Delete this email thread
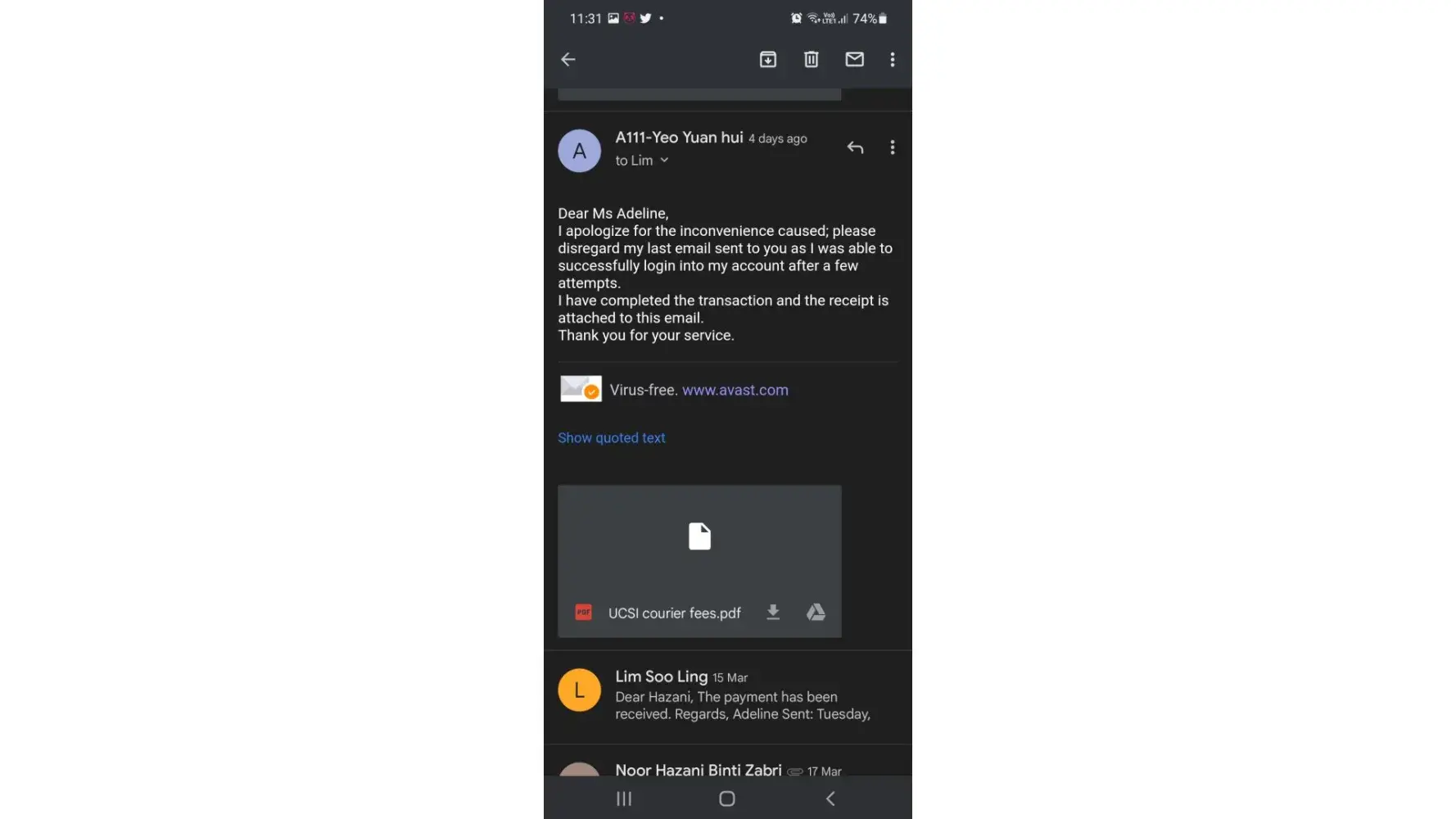The height and width of the screenshot is (819, 1456). pos(811,59)
